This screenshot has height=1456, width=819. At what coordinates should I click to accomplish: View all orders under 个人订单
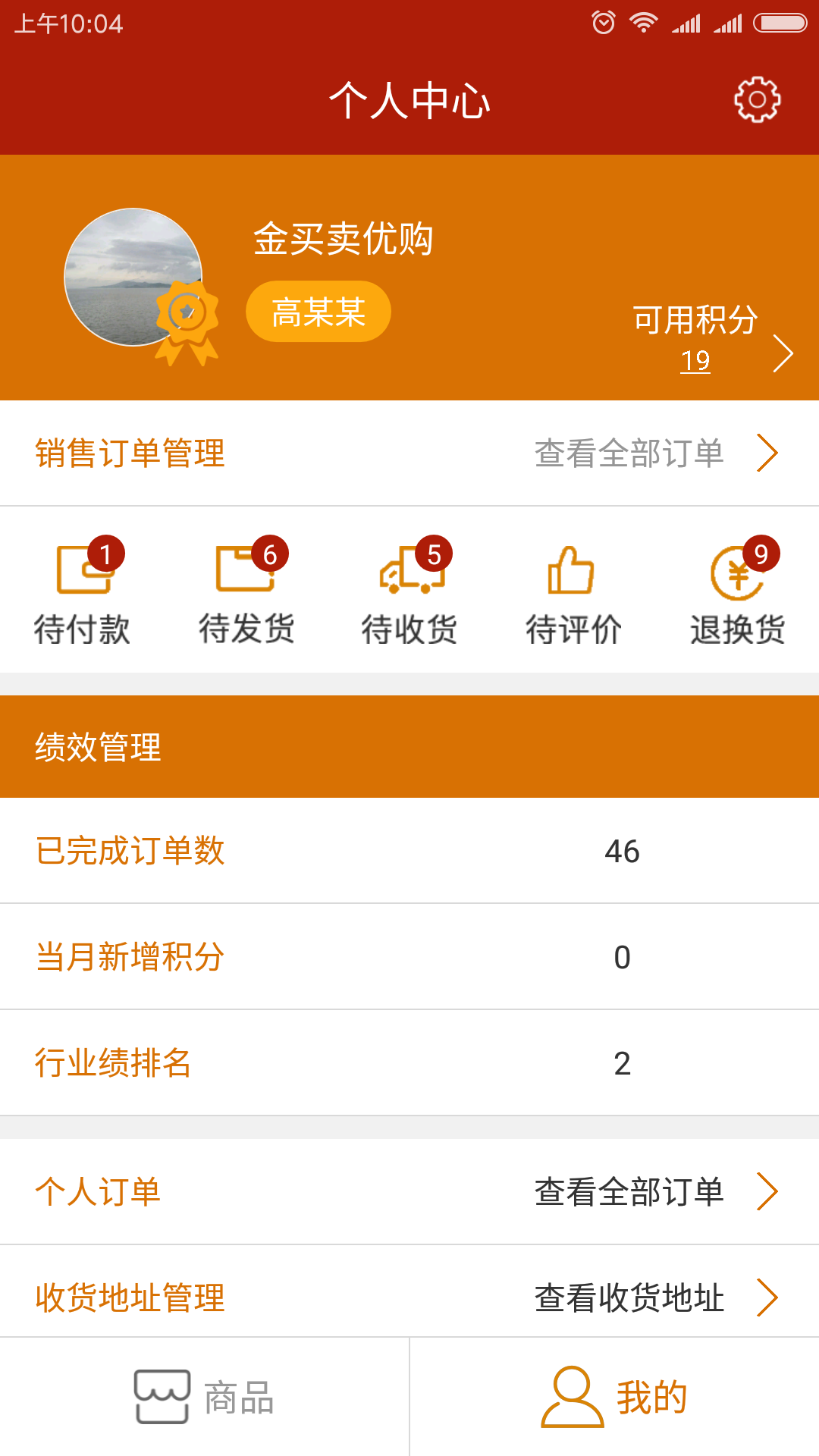[657, 1191]
